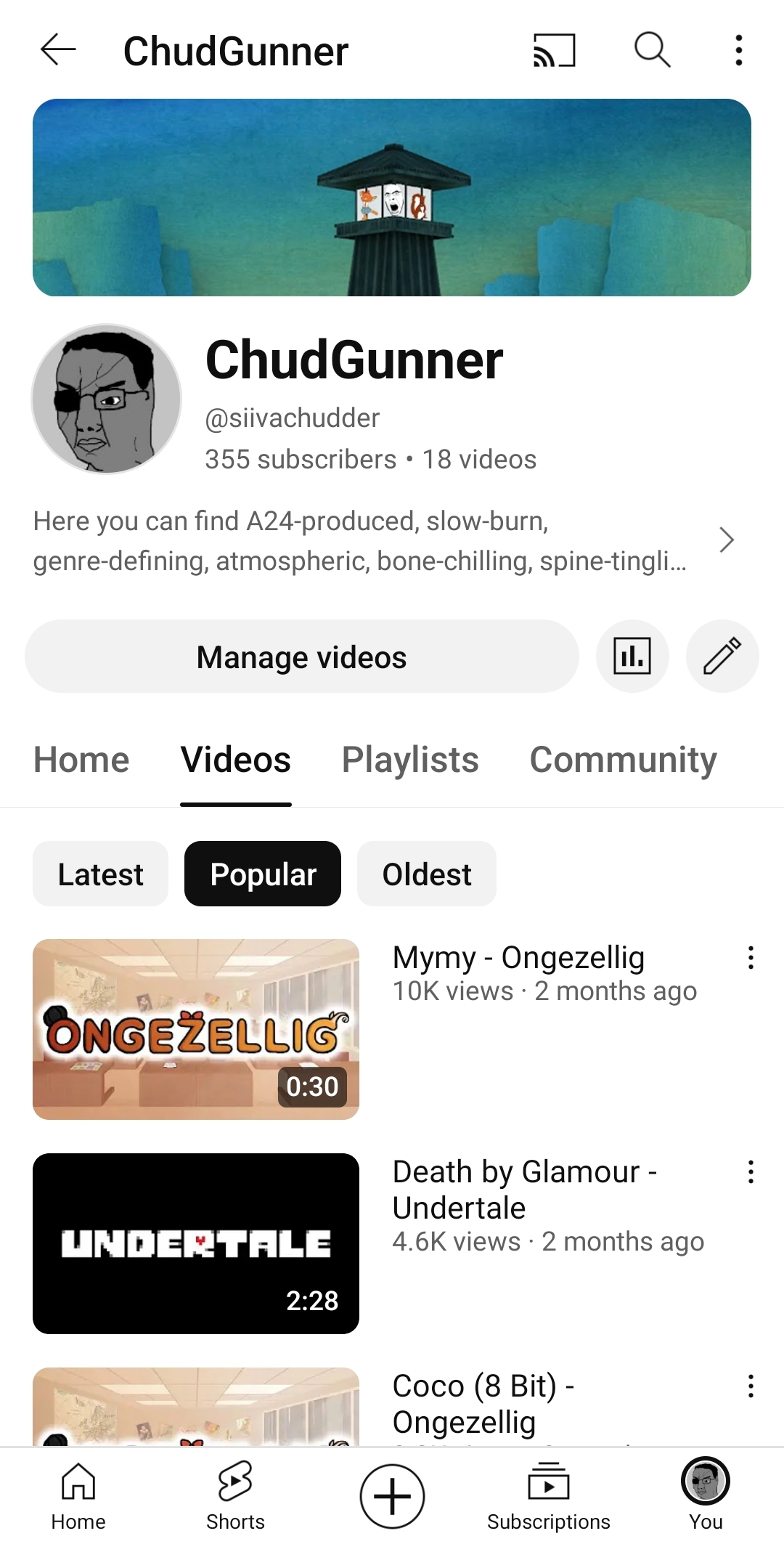This screenshot has width=784, height=1544.
Task: Open options for Mymy - Ongezellig
Action: pyautogui.click(x=751, y=958)
